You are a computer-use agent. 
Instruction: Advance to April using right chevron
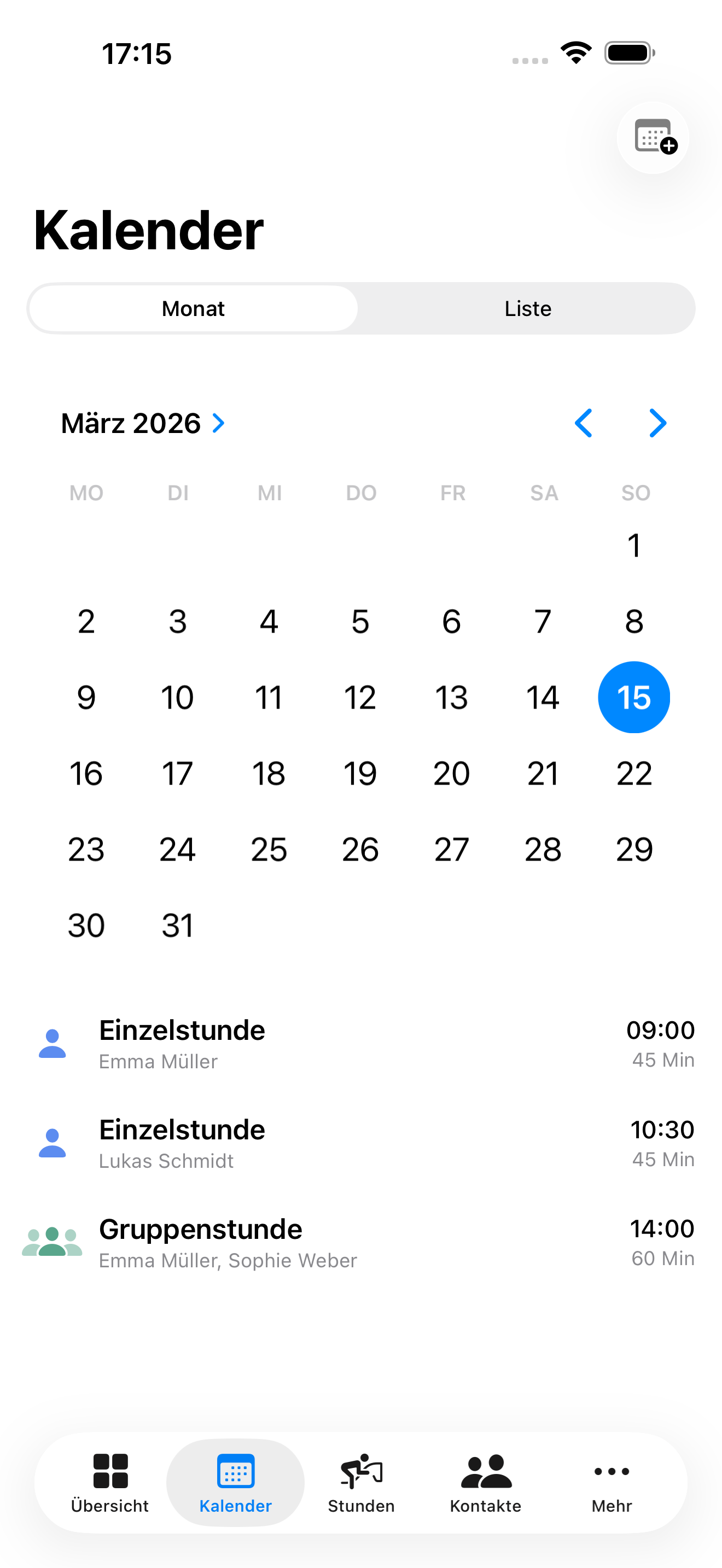(657, 423)
